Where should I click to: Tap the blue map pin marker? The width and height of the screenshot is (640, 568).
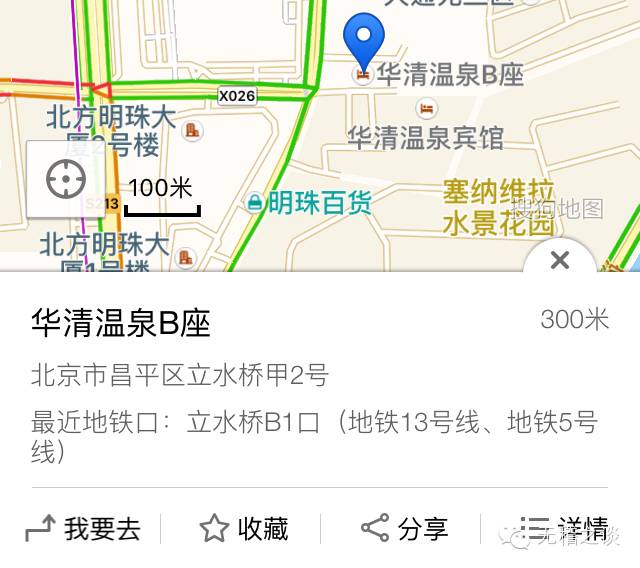click(363, 41)
